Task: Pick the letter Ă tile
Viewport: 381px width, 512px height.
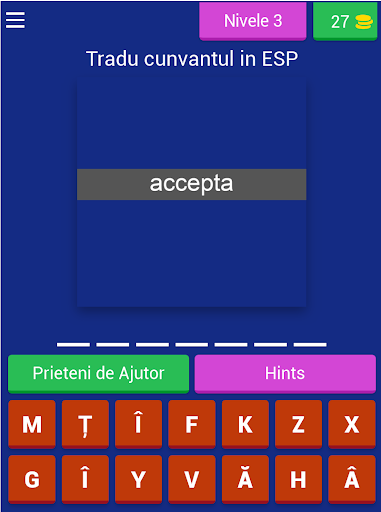Action: (x=245, y=479)
